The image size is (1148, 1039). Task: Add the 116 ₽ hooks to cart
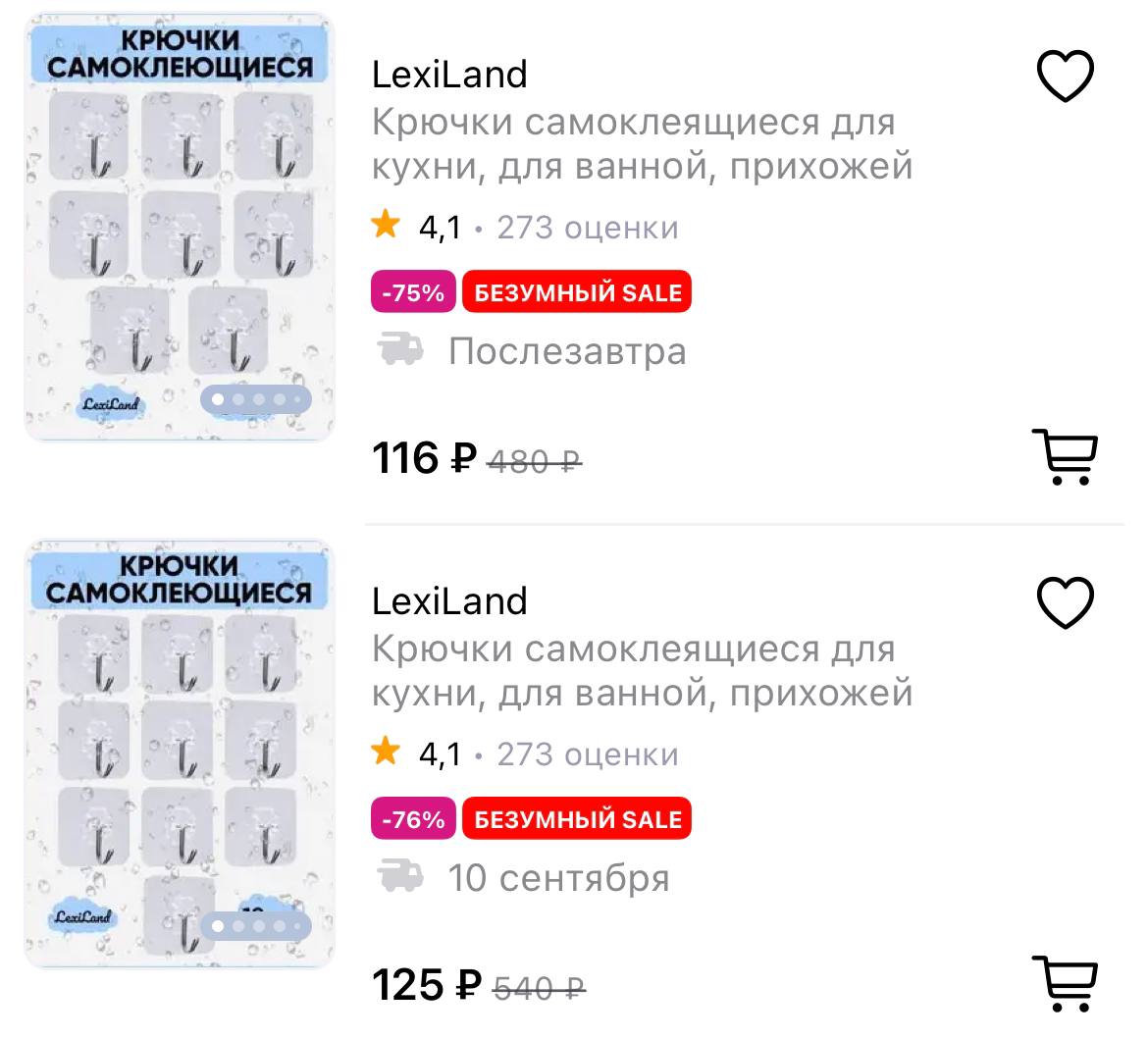tap(1065, 456)
